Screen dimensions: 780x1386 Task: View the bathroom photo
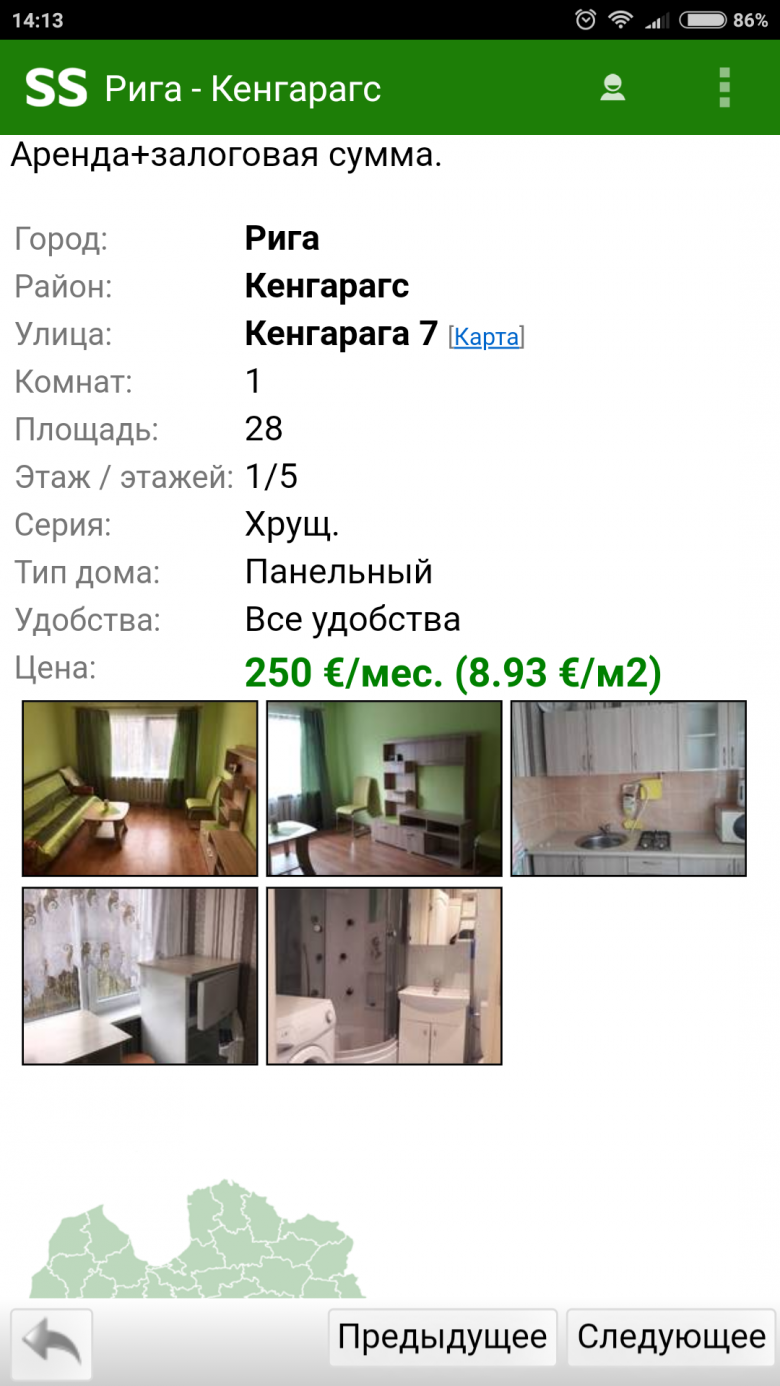pos(384,976)
